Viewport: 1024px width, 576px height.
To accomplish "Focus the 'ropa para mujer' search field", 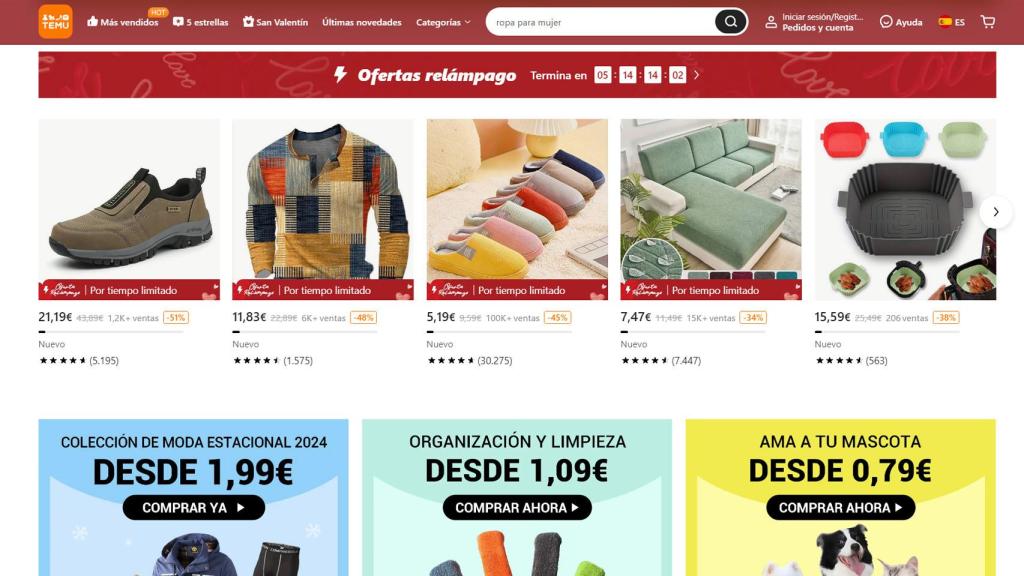I will coord(600,22).
